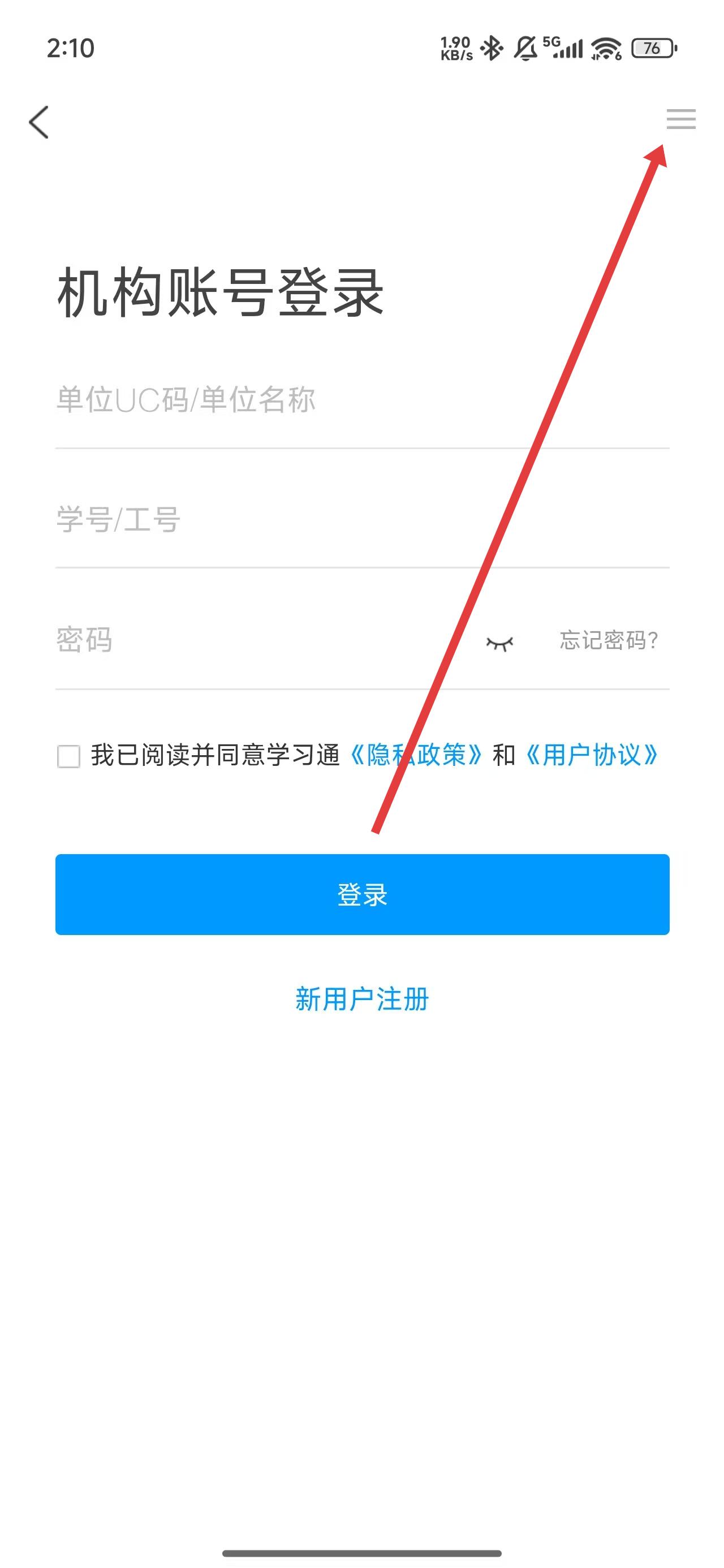Open the 《隐私政策》 link
The image size is (724, 1568).
coord(416,755)
